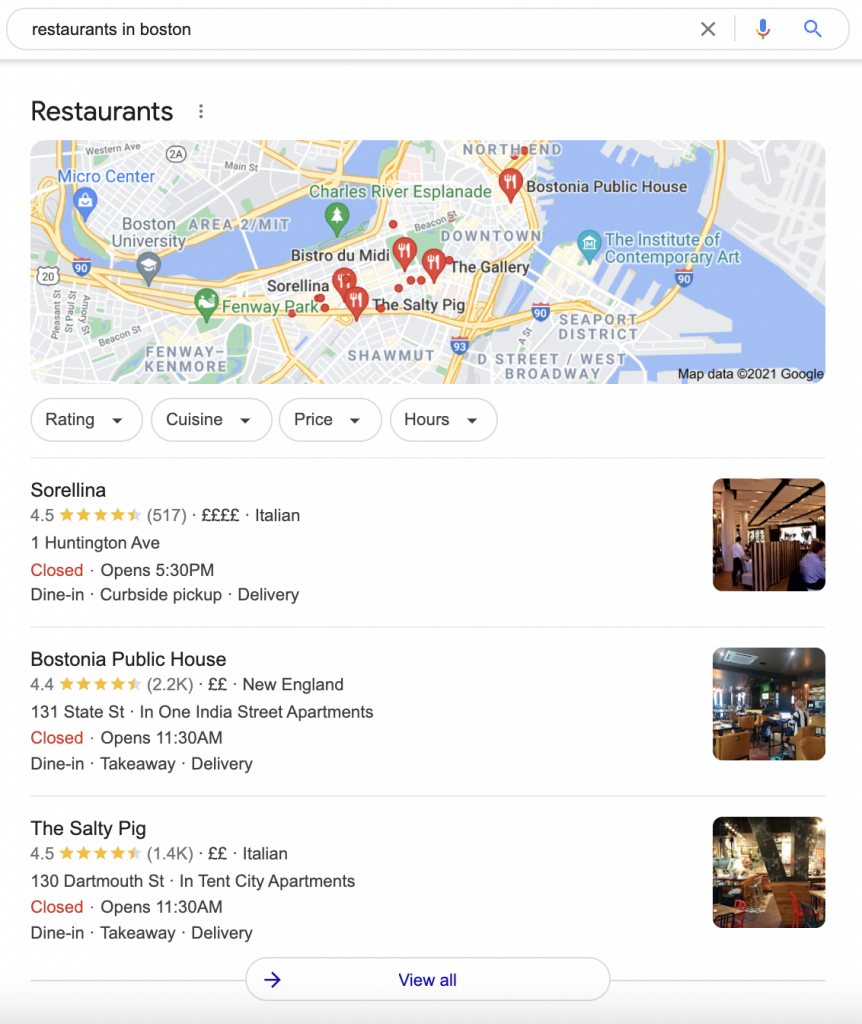Click the arrow icon inside View all
Viewport: 862px width, 1024px height.
tap(273, 979)
